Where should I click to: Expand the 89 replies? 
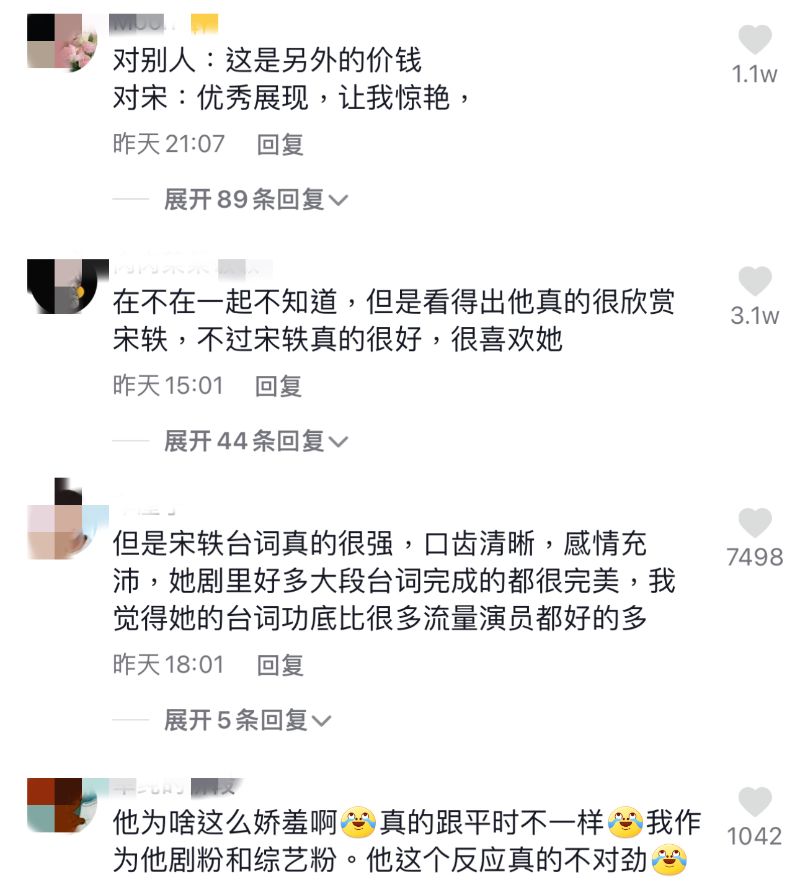click(x=255, y=200)
